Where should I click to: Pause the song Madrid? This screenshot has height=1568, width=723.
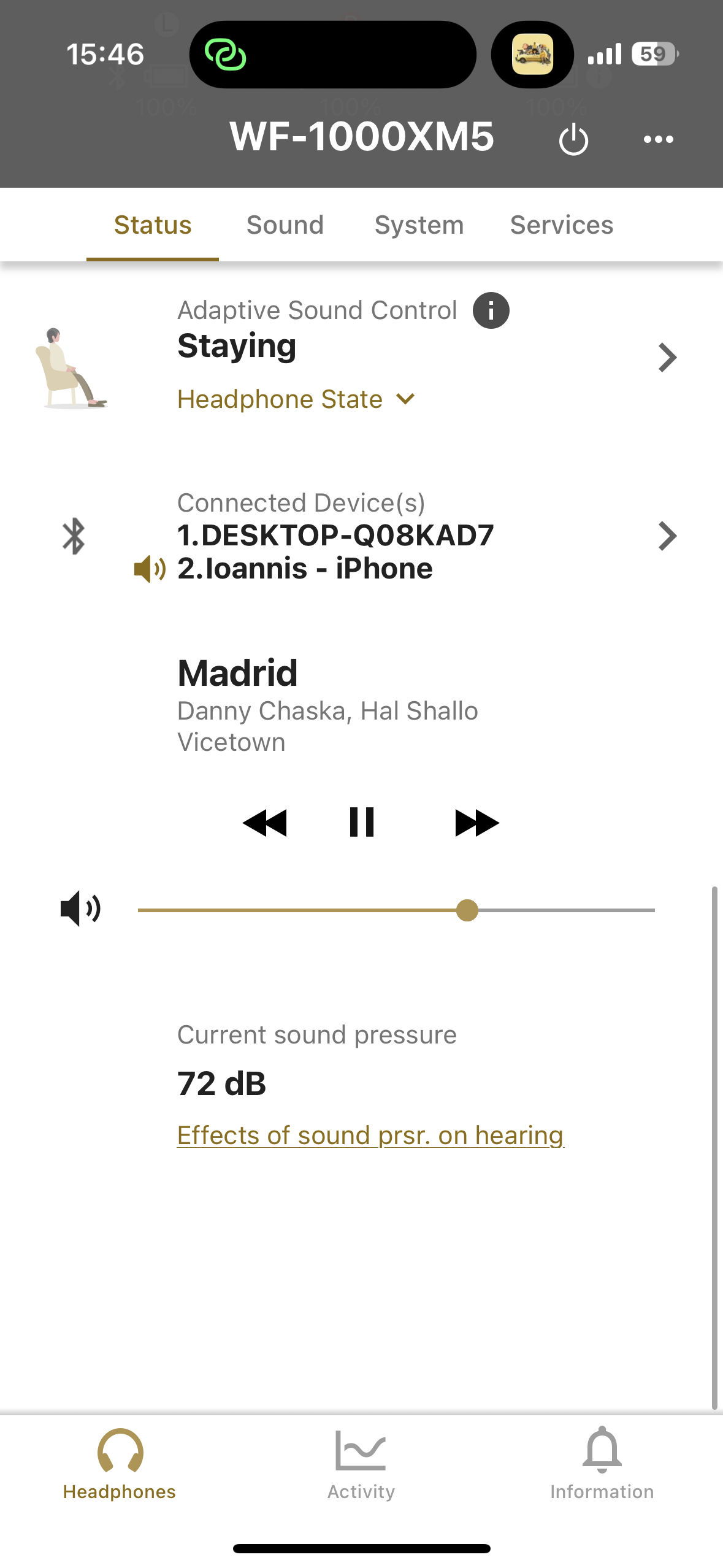click(361, 823)
